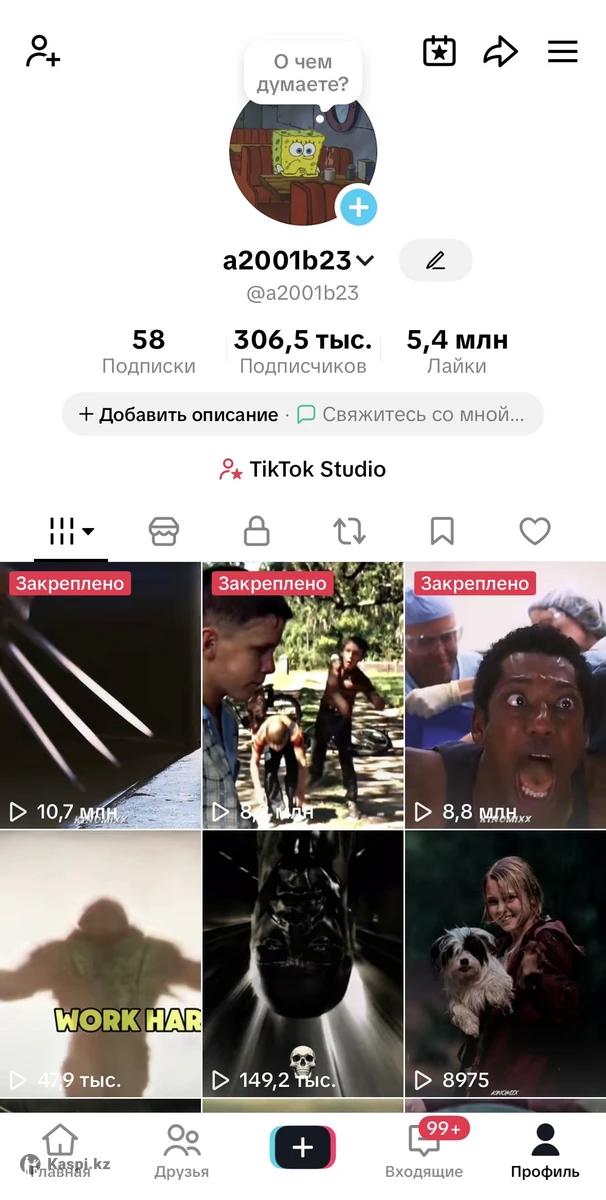The image size is (606, 1200).
Task: Open the Подписки following list
Action: [149, 352]
